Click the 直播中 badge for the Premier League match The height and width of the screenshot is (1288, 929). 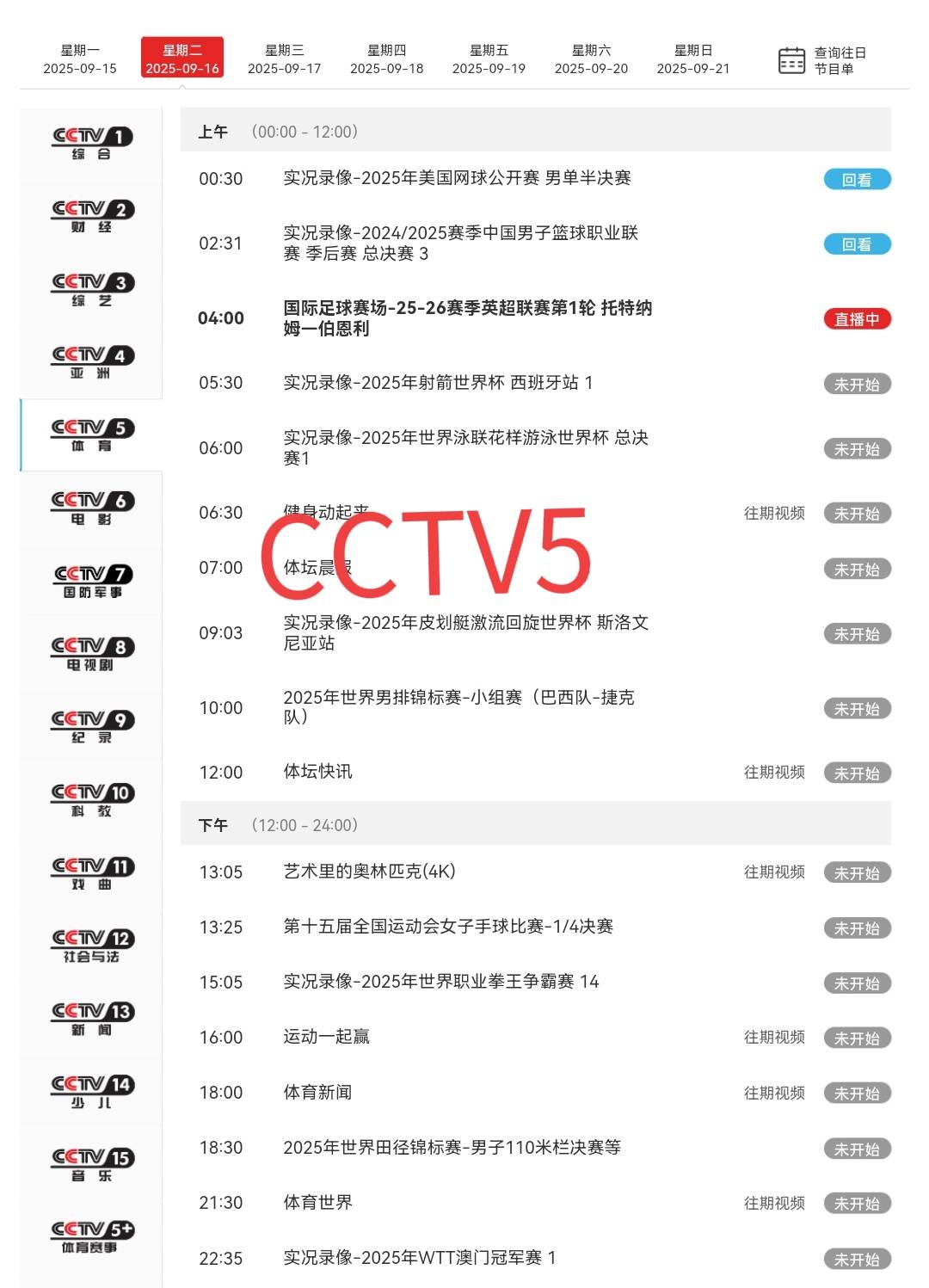coord(857,319)
